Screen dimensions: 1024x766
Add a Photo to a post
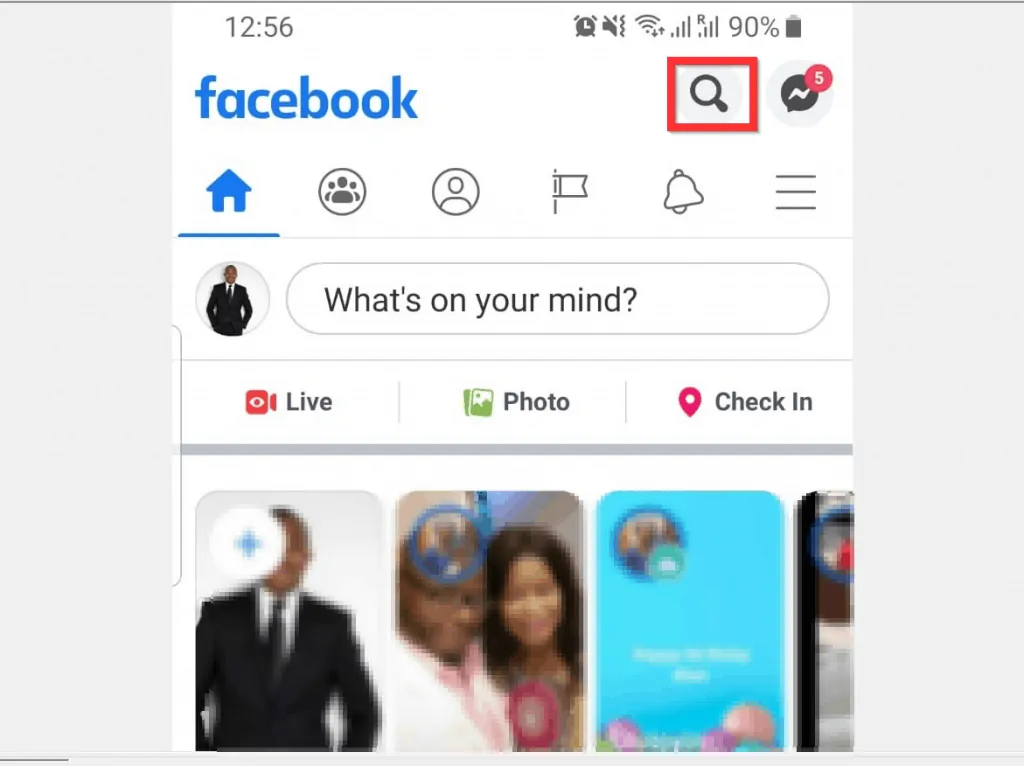(x=516, y=402)
